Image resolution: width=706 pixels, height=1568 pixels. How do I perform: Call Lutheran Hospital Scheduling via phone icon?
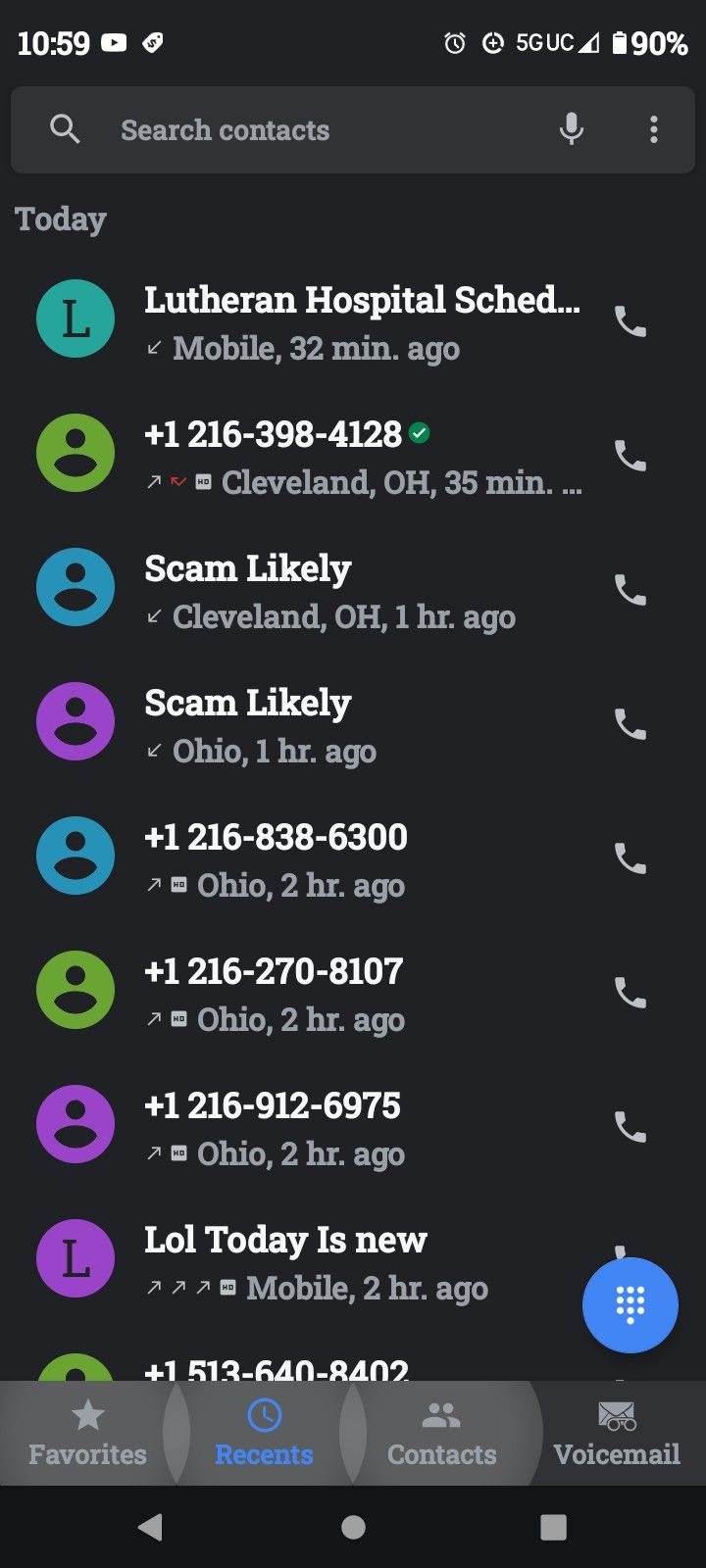point(630,321)
